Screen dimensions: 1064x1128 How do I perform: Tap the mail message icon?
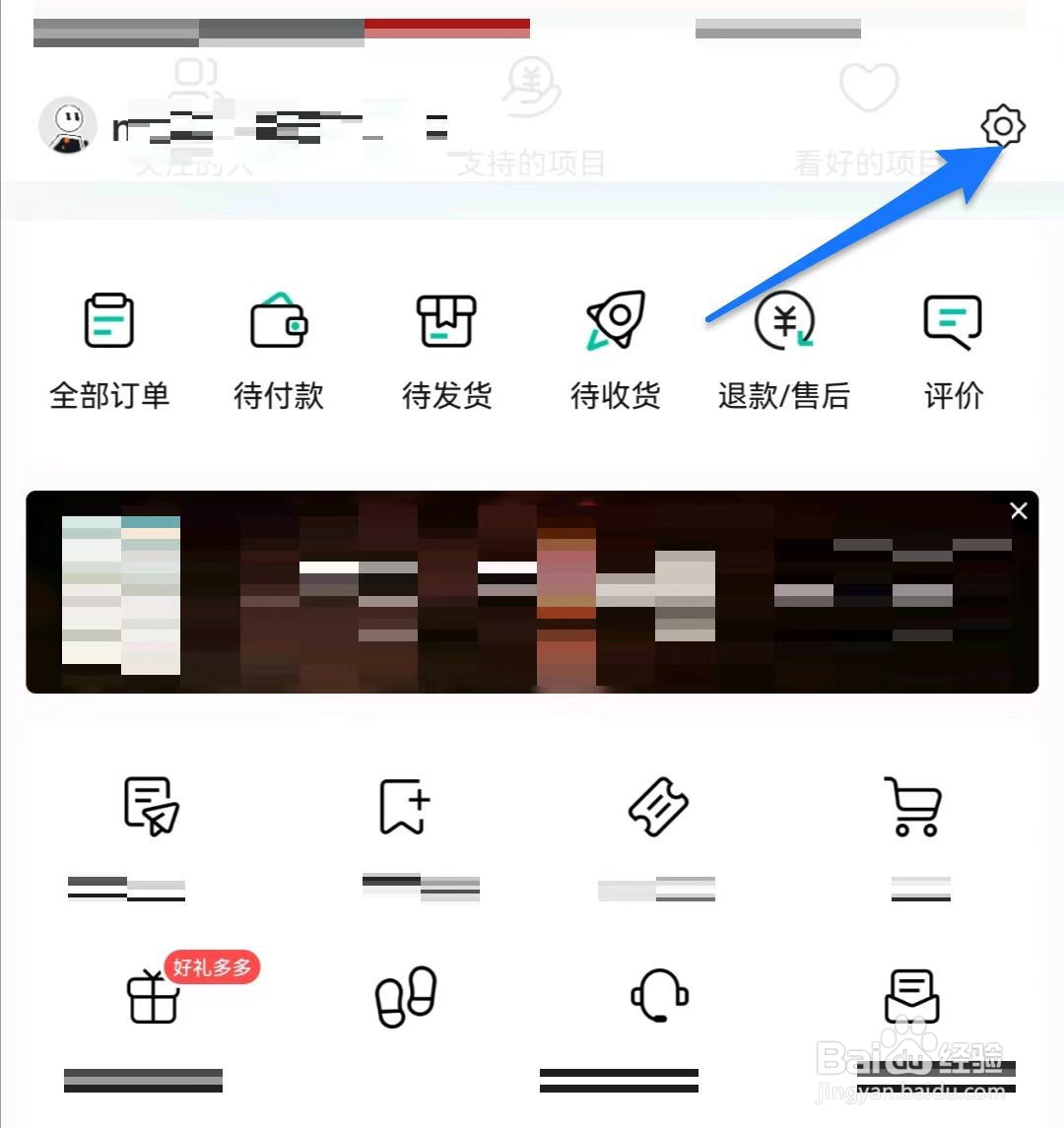click(x=911, y=997)
